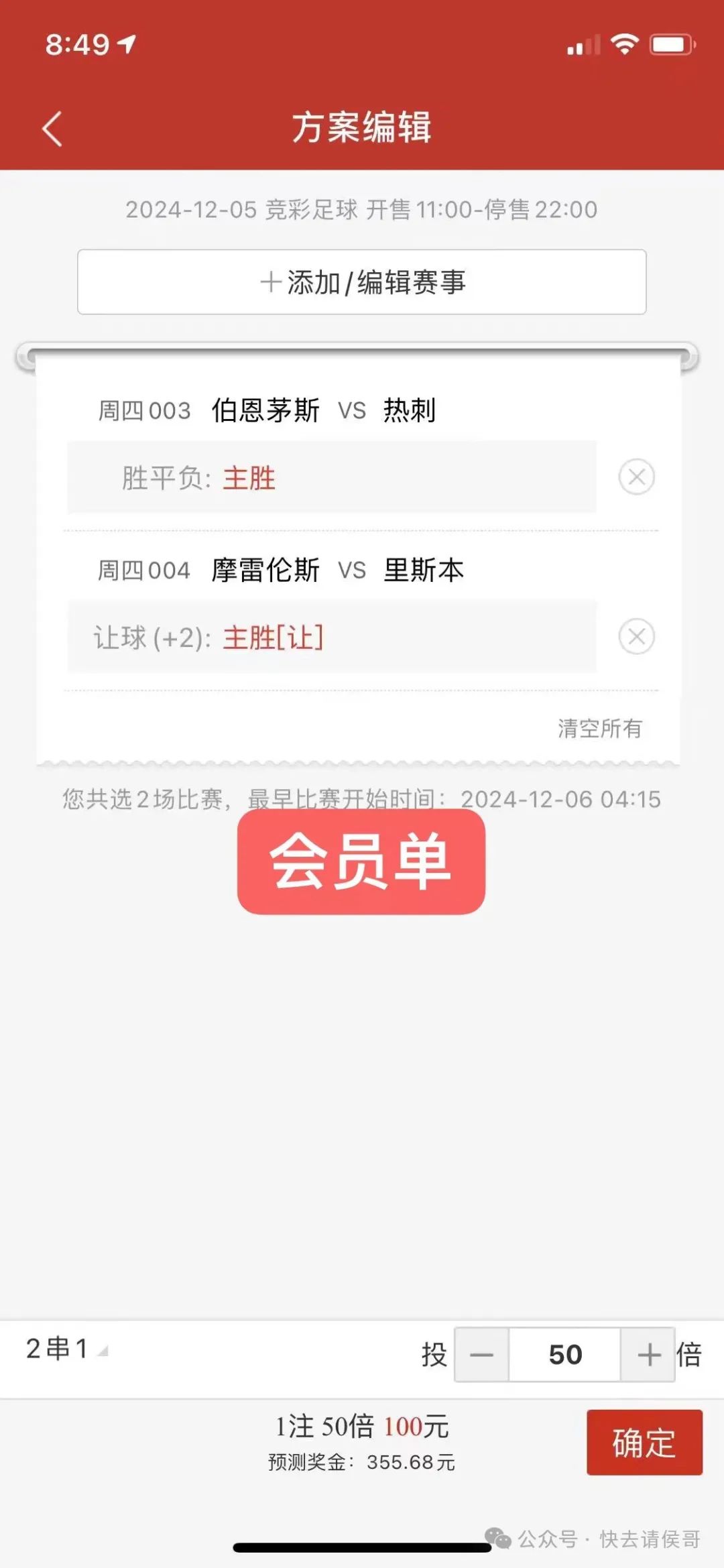Edit the multiplier value field showing 50
The image size is (724, 1568).
(565, 1355)
